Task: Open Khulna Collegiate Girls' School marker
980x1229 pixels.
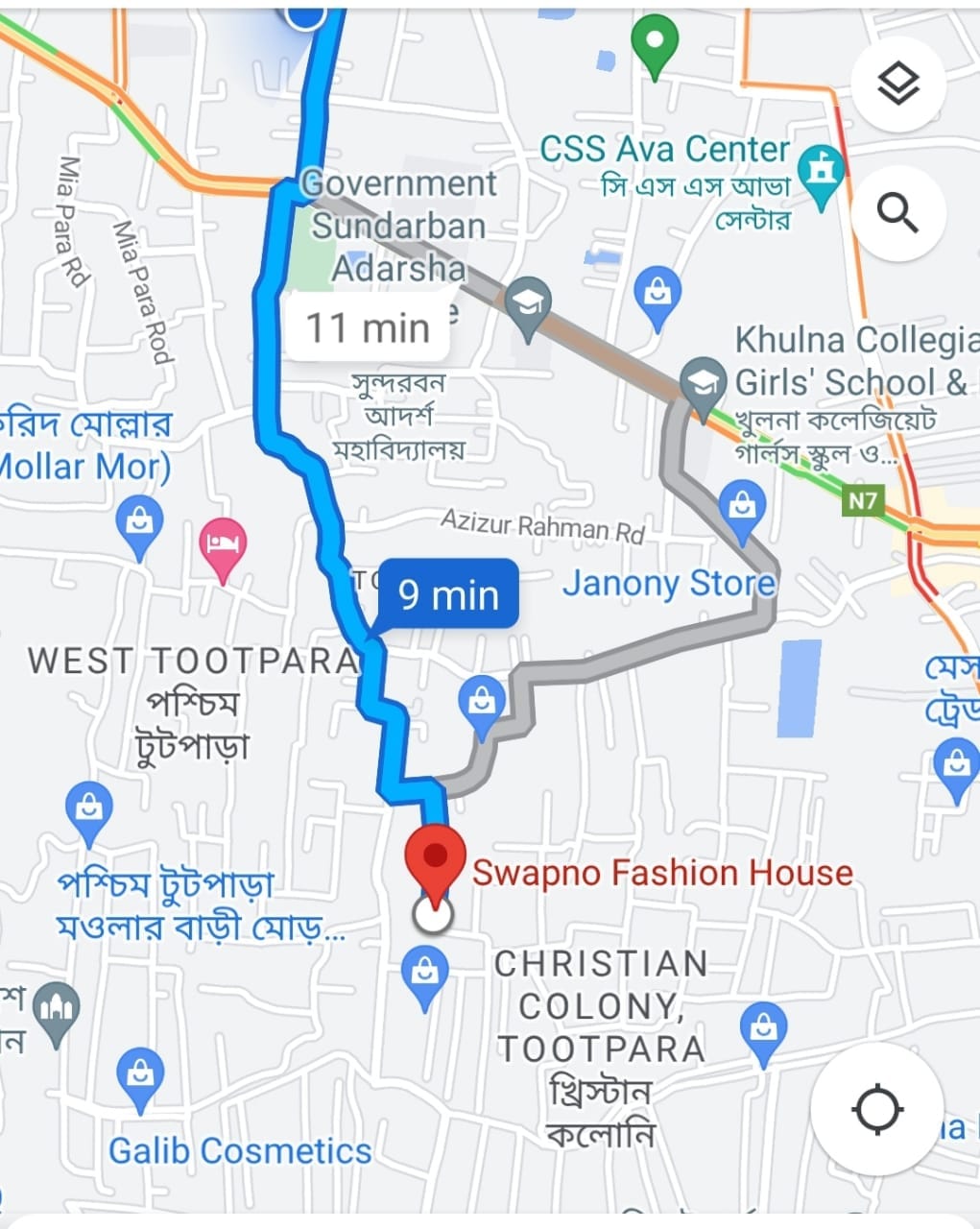Action: (x=704, y=382)
